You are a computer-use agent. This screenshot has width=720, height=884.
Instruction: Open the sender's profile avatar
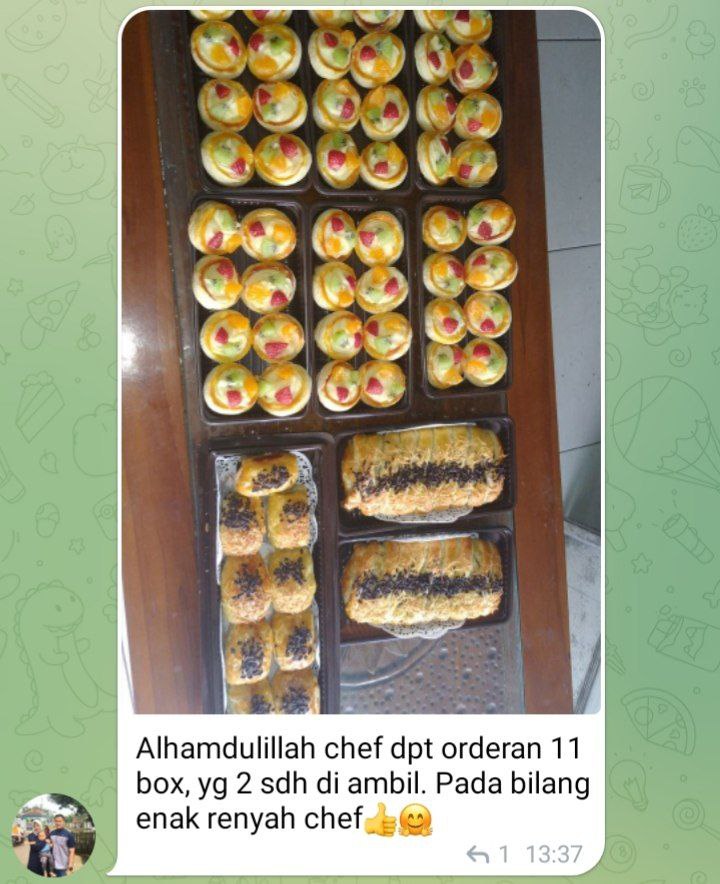[x=52, y=835]
